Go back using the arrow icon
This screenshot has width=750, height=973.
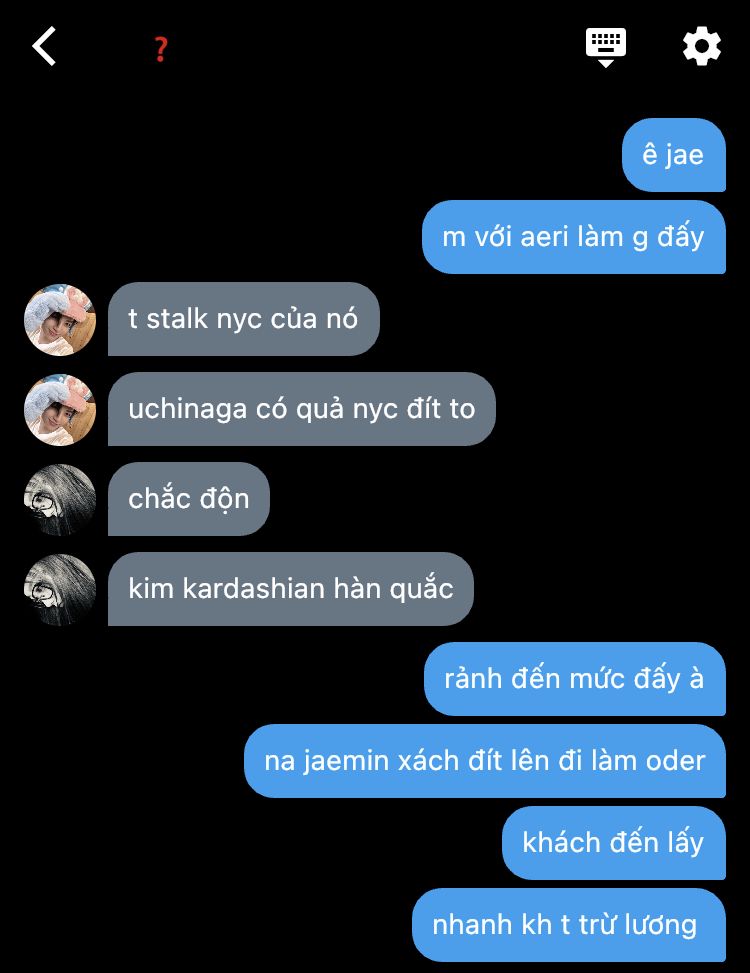[x=45, y=46]
